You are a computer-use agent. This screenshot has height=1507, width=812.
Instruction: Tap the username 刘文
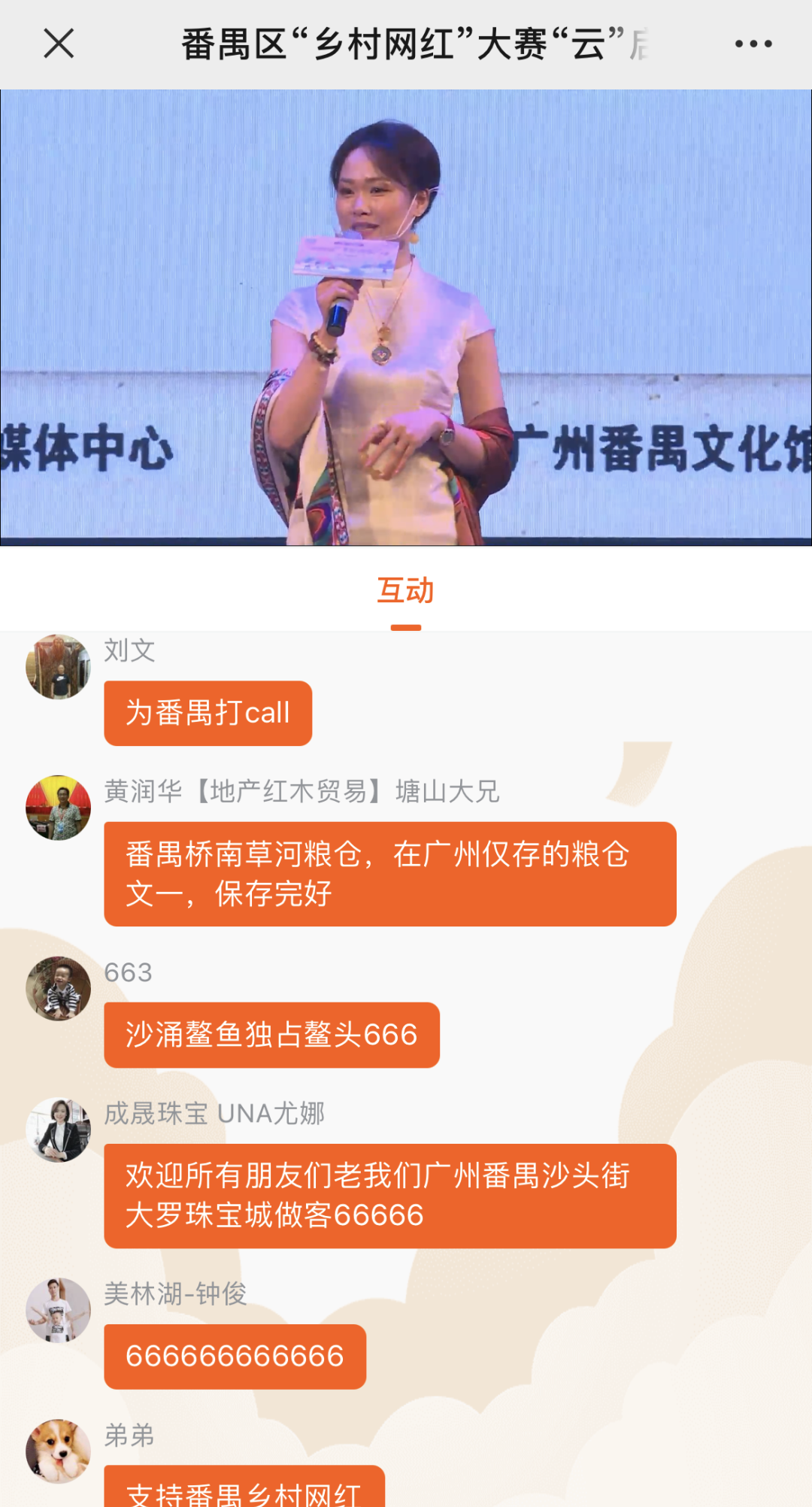(x=128, y=651)
